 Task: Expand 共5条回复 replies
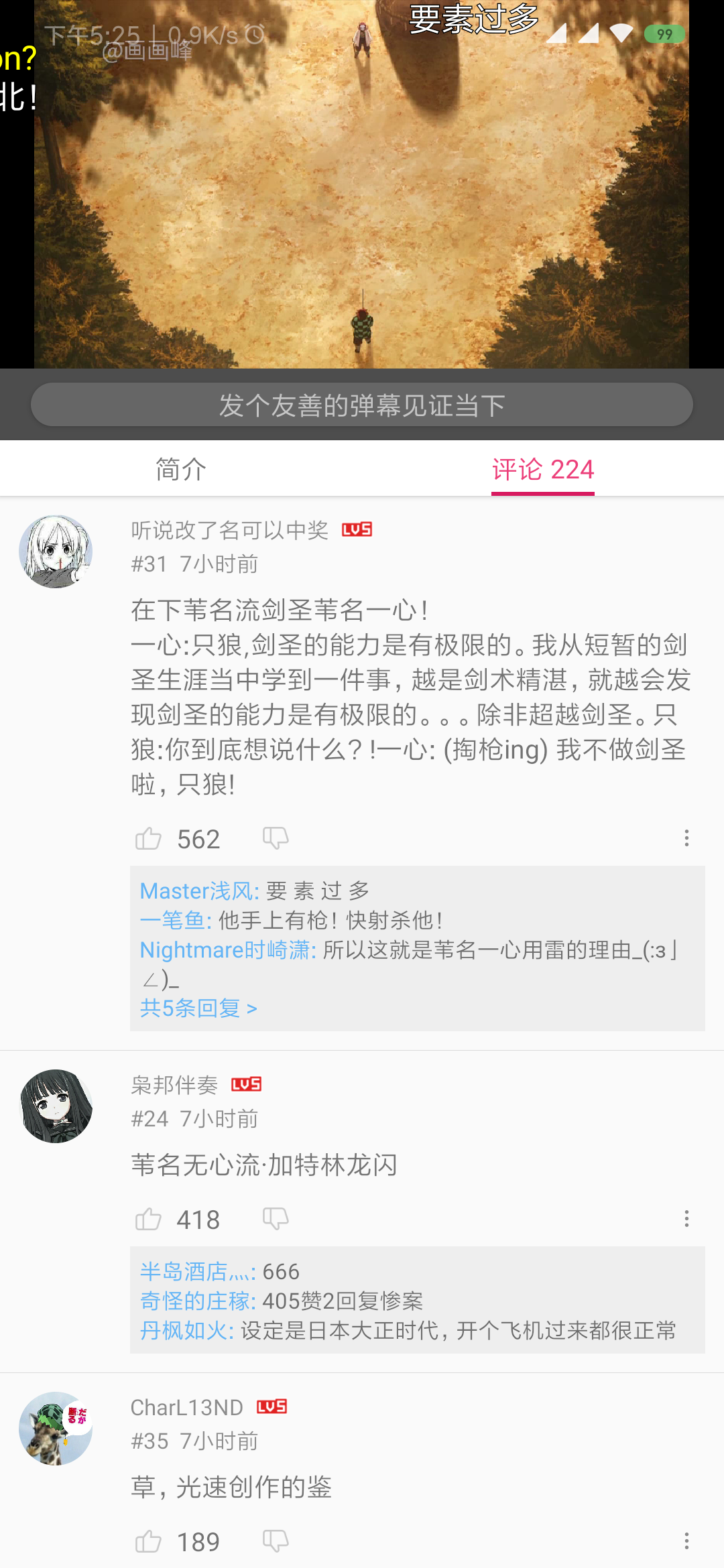point(198,1008)
